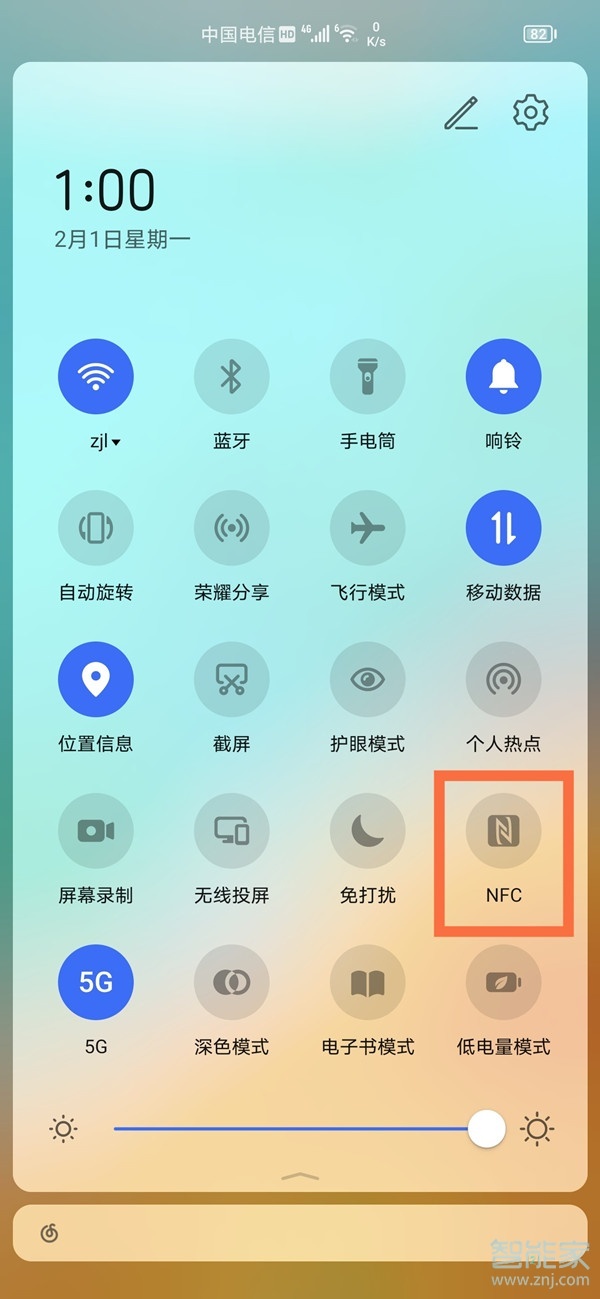Turn off the Wi-Fi toggle

(96, 377)
